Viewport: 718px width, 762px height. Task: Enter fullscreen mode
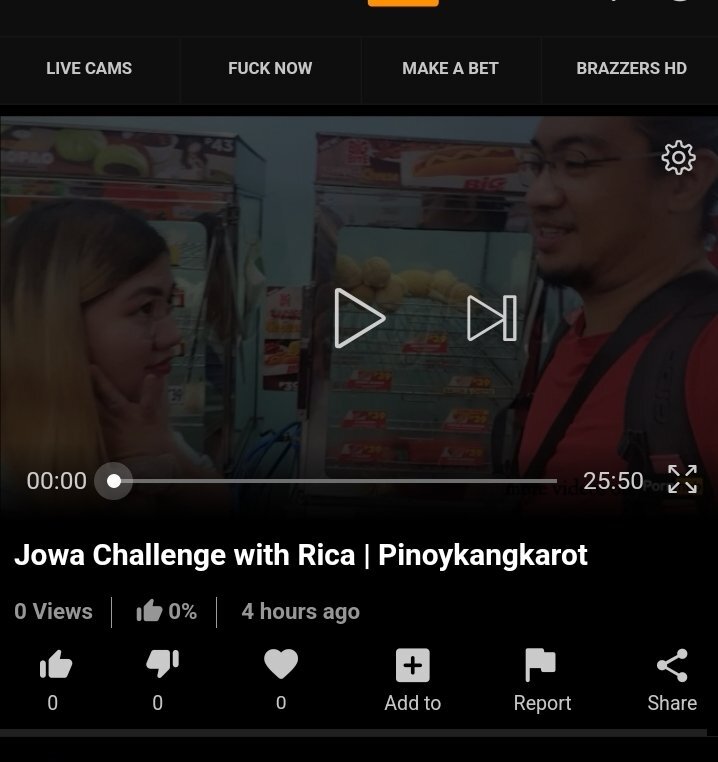tap(682, 480)
